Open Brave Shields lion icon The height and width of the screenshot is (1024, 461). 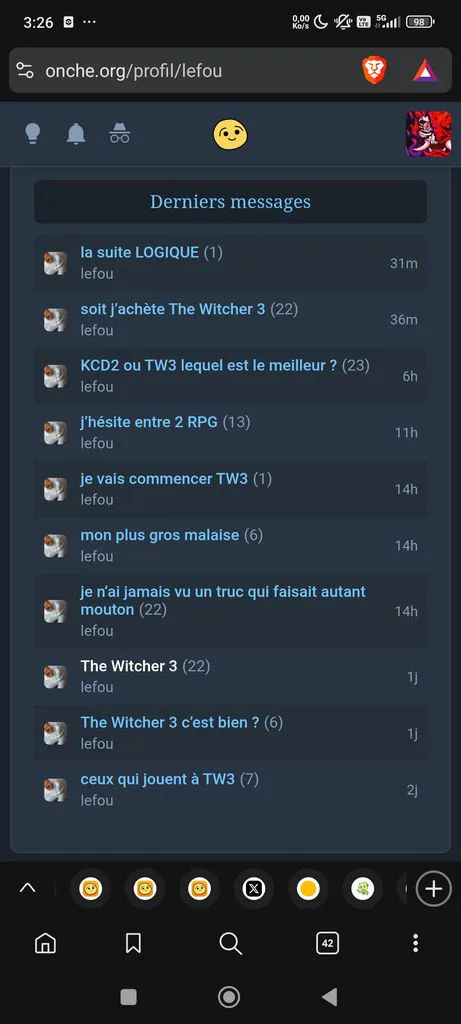click(375, 71)
